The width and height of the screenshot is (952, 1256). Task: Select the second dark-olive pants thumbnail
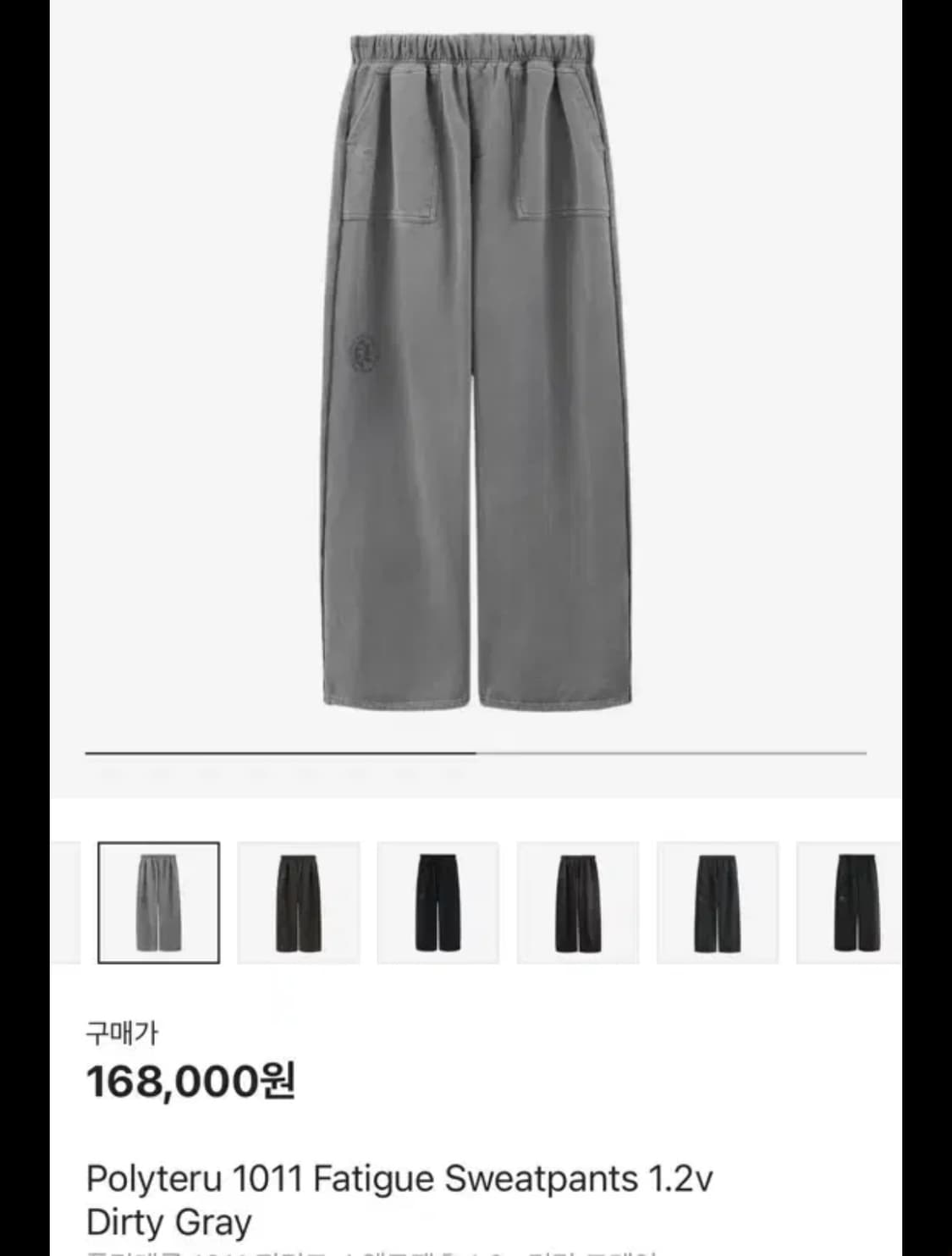pyautogui.click(x=296, y=901)
